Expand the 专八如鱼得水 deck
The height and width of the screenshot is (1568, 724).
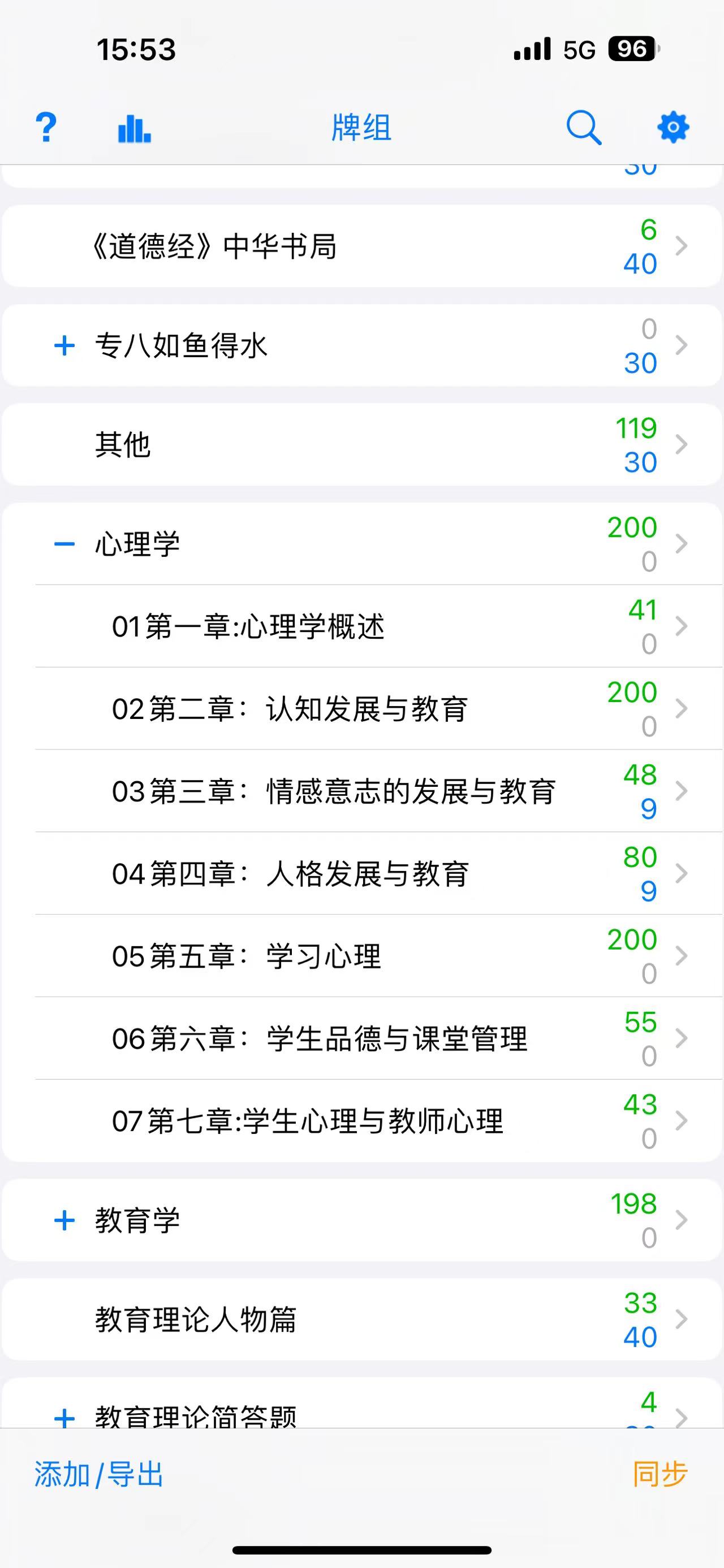(64, 346)
